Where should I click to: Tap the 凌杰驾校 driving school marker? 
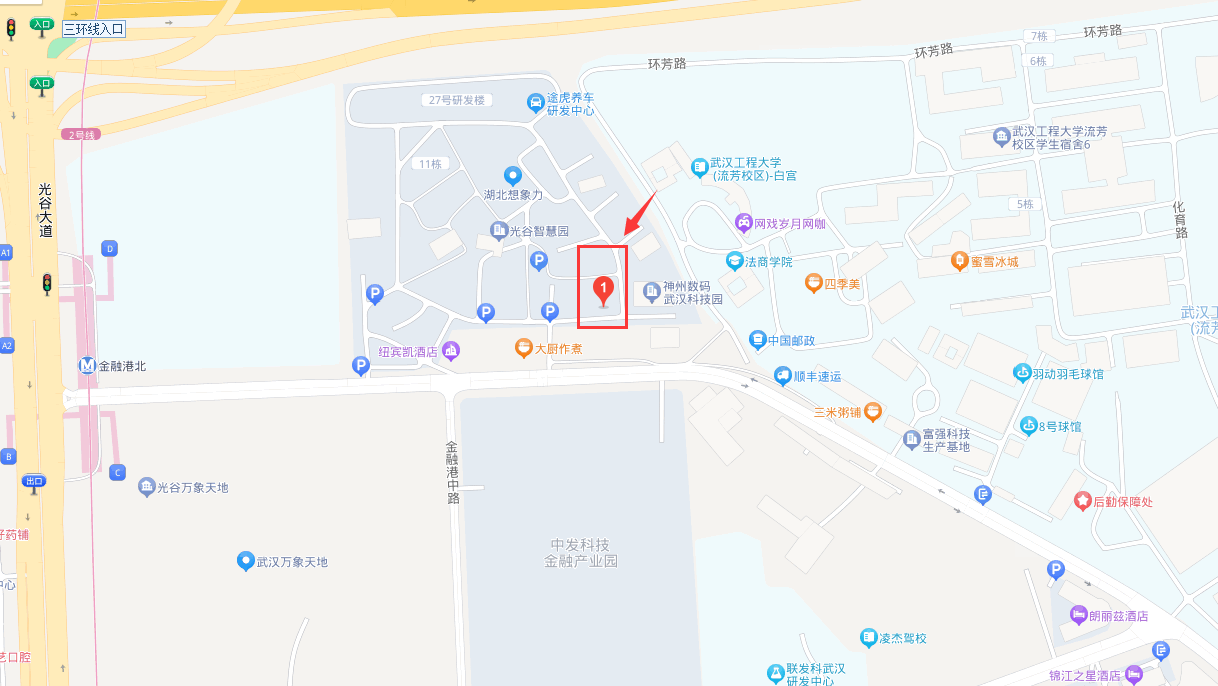click(868, 638)
